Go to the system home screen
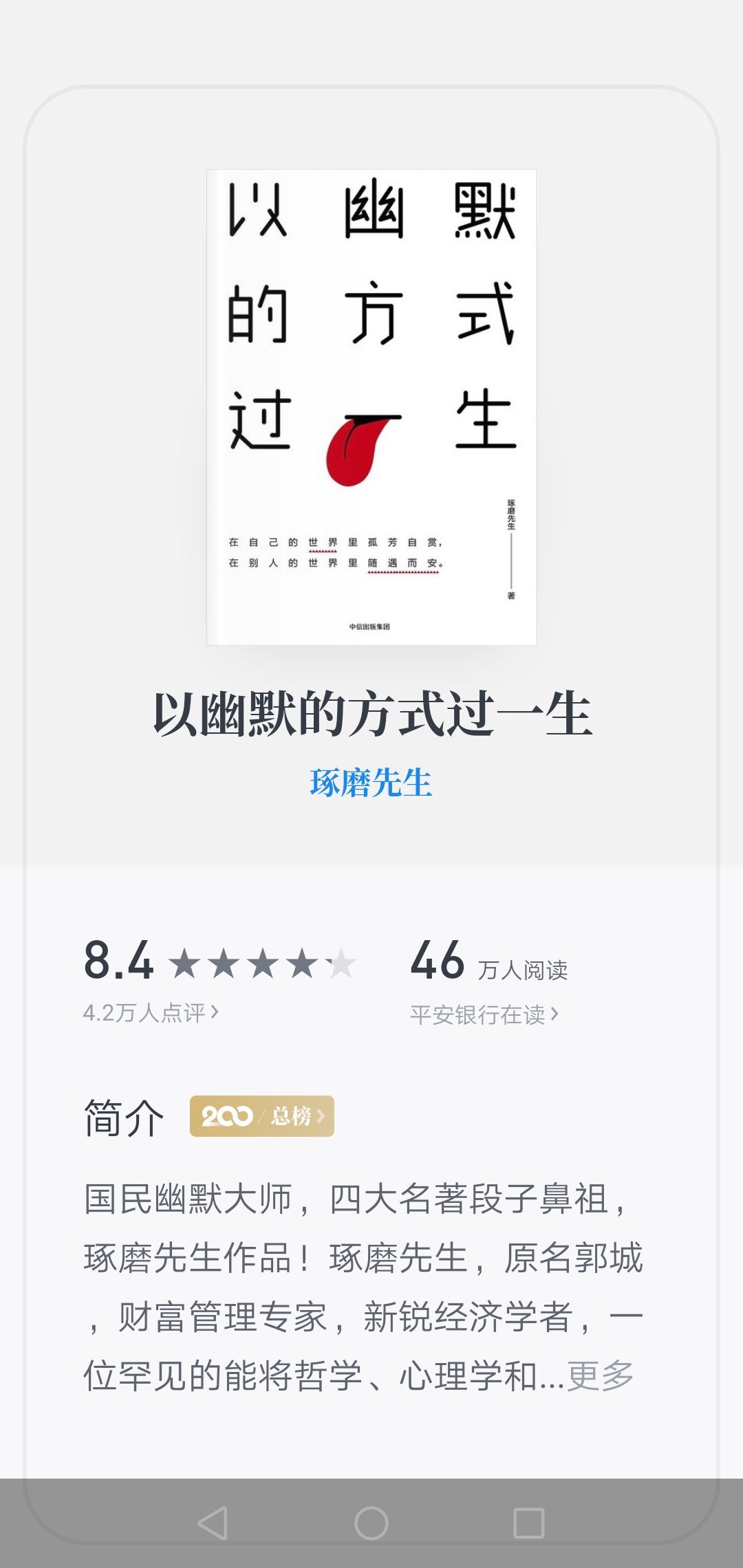The height and width of the screenshot is (1568, 743). click(371, 1523)
